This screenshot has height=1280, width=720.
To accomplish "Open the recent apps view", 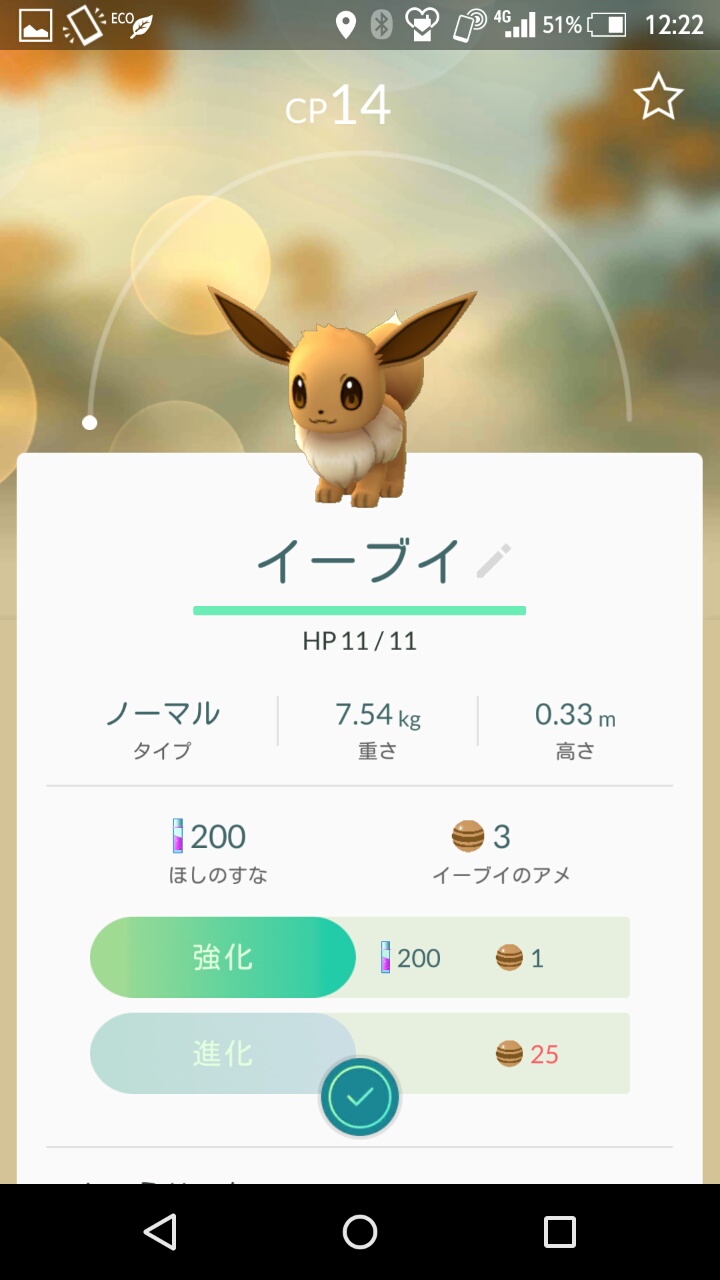I will pos(560,1232).
